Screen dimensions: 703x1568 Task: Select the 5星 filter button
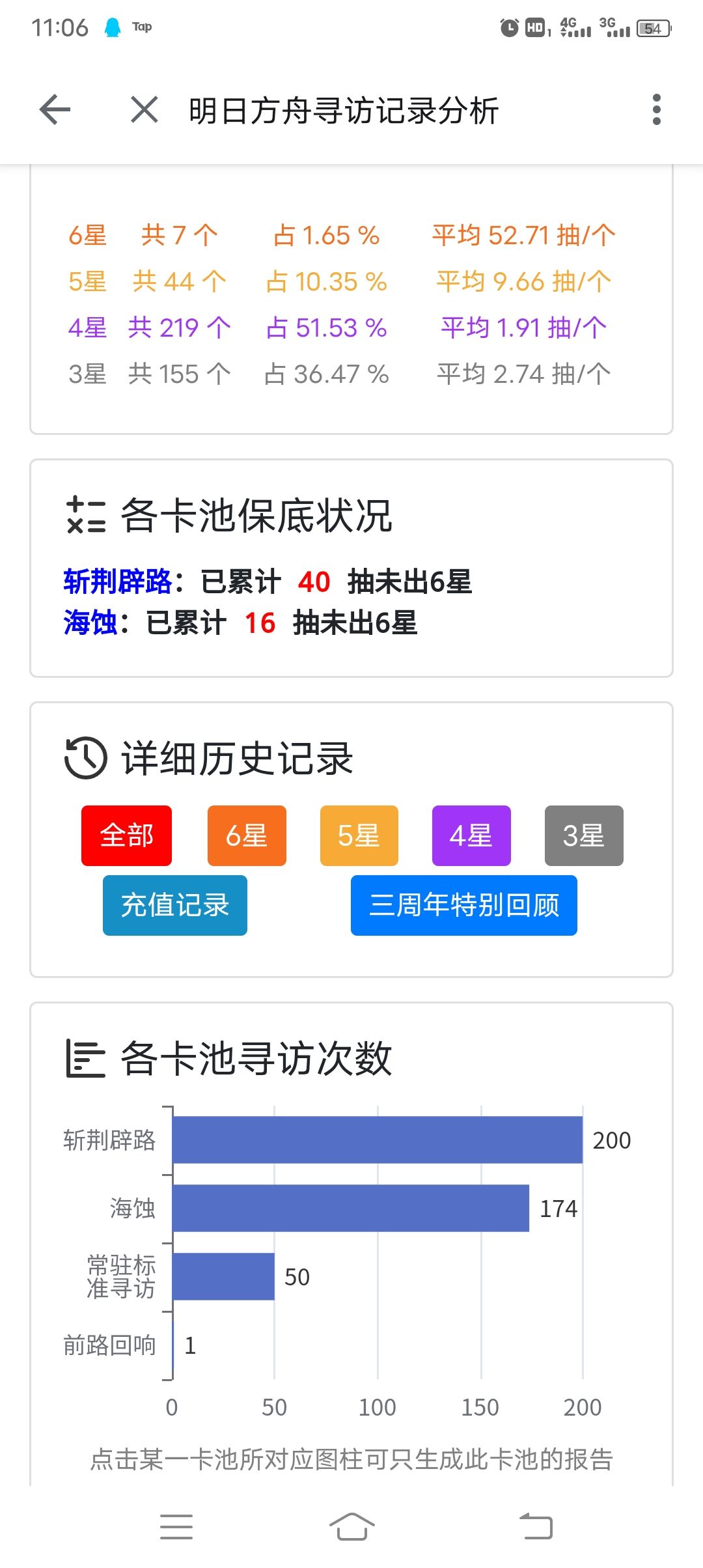pyautogui.click(x=359, y=835)
